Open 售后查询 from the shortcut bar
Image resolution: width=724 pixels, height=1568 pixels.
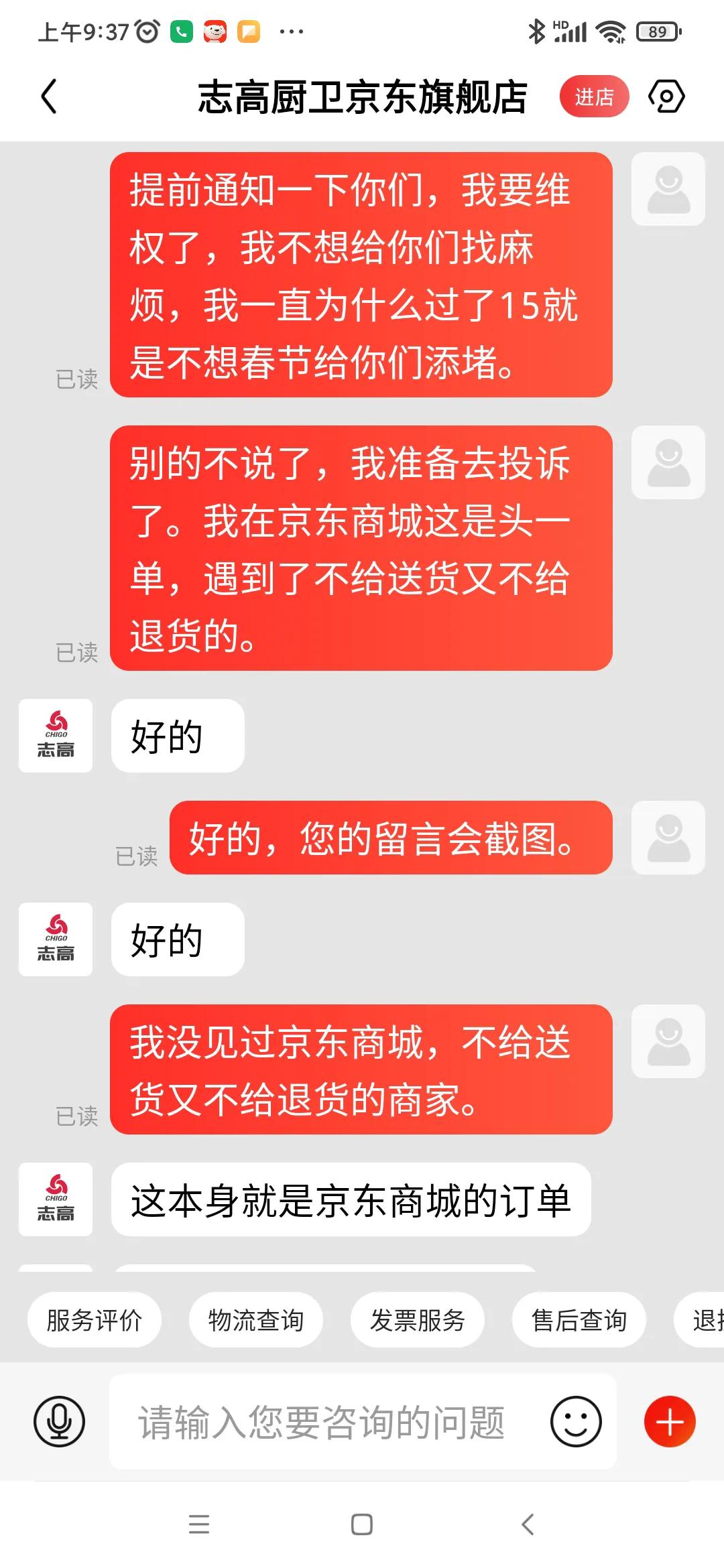579,1319
